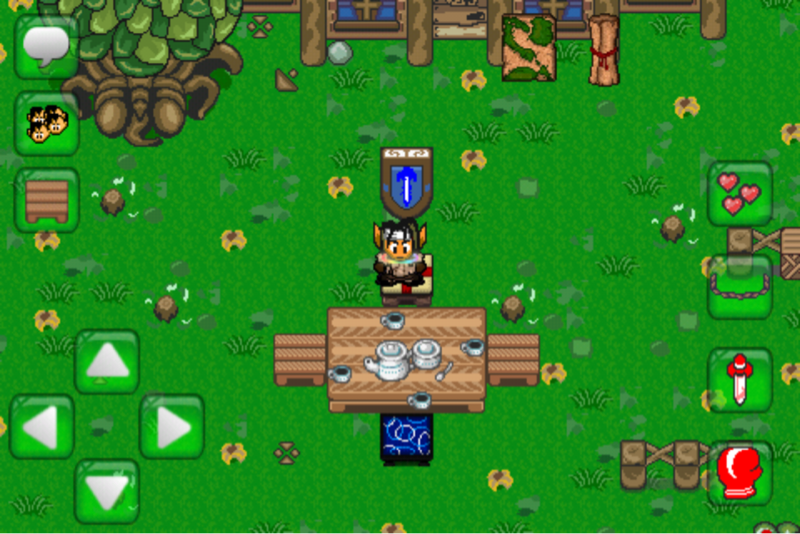Move left with the left arrow
The height and width of the screenshot is (534, 800).
(x=42, y=427)
